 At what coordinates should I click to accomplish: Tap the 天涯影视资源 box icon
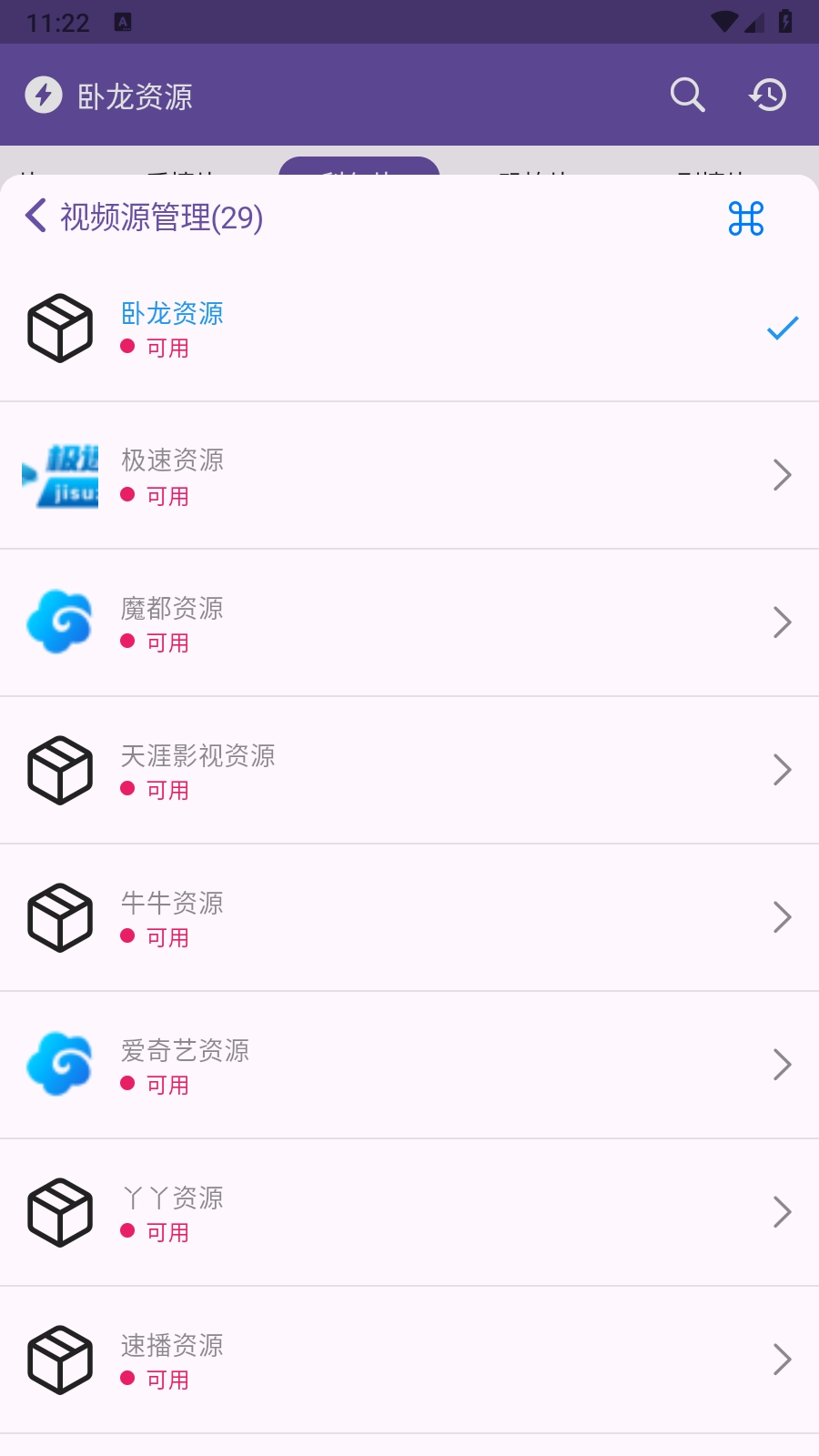[x=60, y=769]
